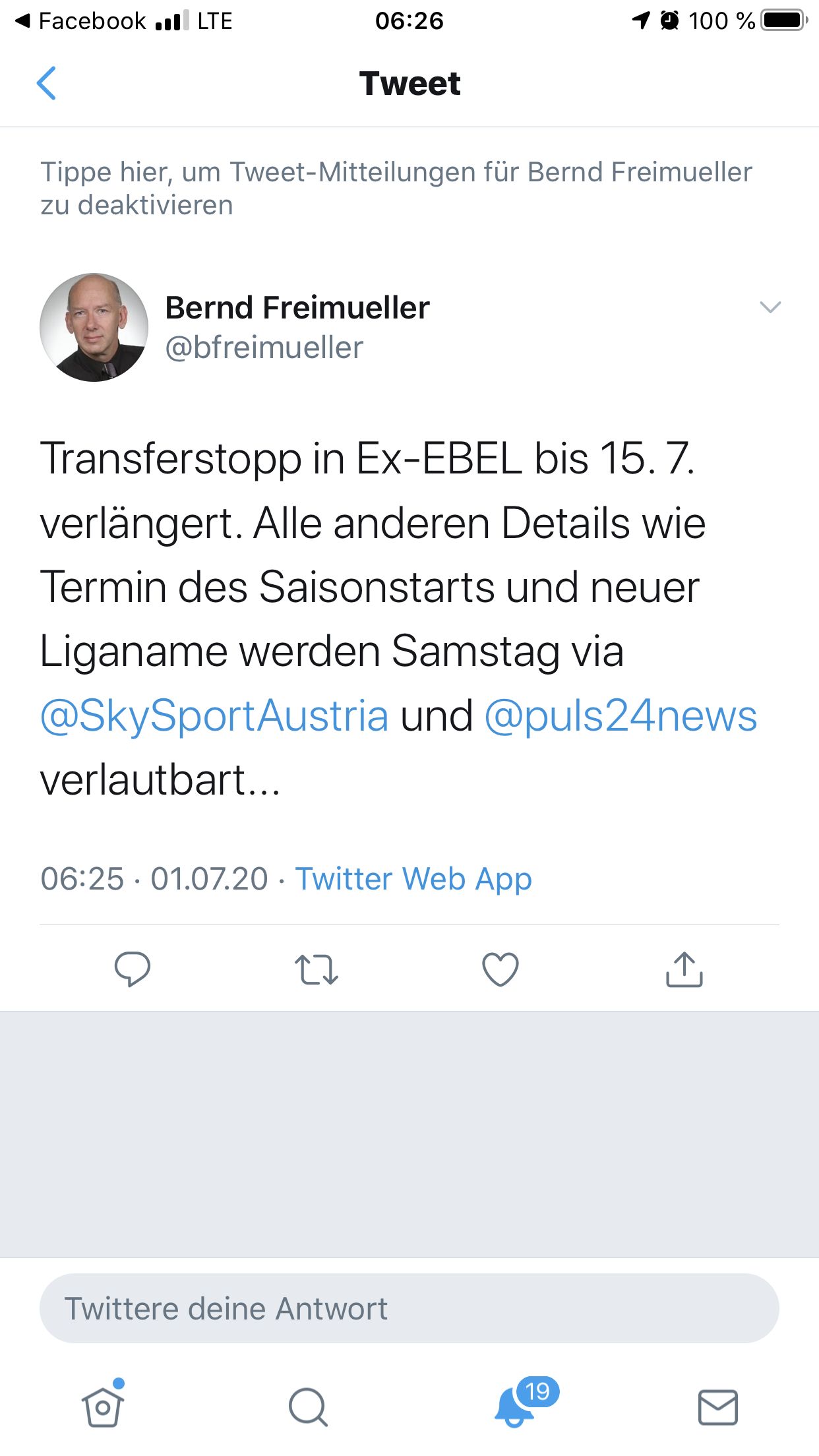Tap the Twitter Web App link

413,878
